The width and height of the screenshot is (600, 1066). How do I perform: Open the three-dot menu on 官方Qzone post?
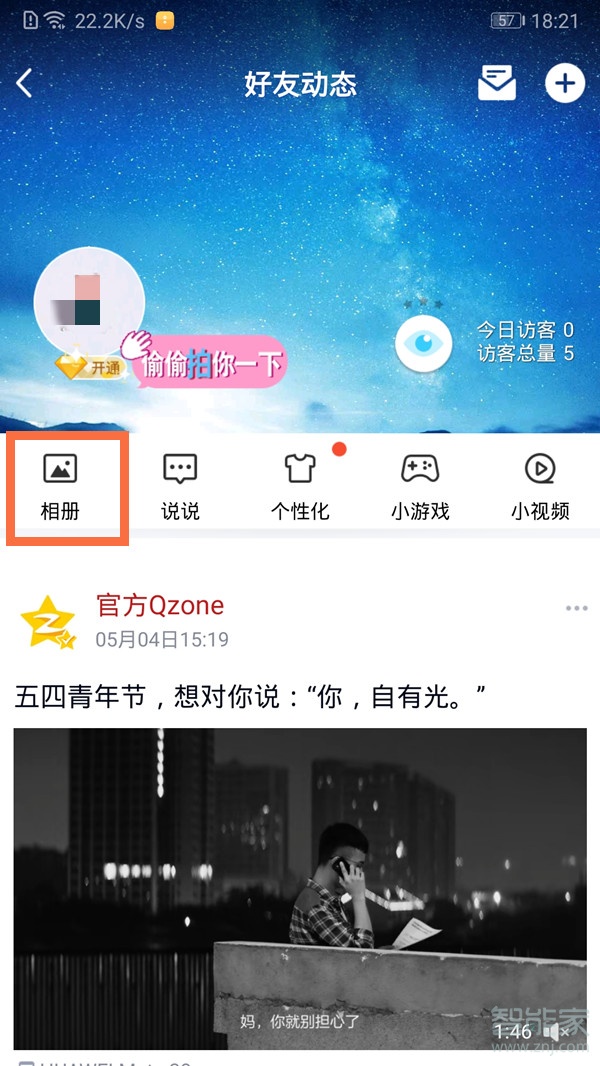click(x=576, y=608)
